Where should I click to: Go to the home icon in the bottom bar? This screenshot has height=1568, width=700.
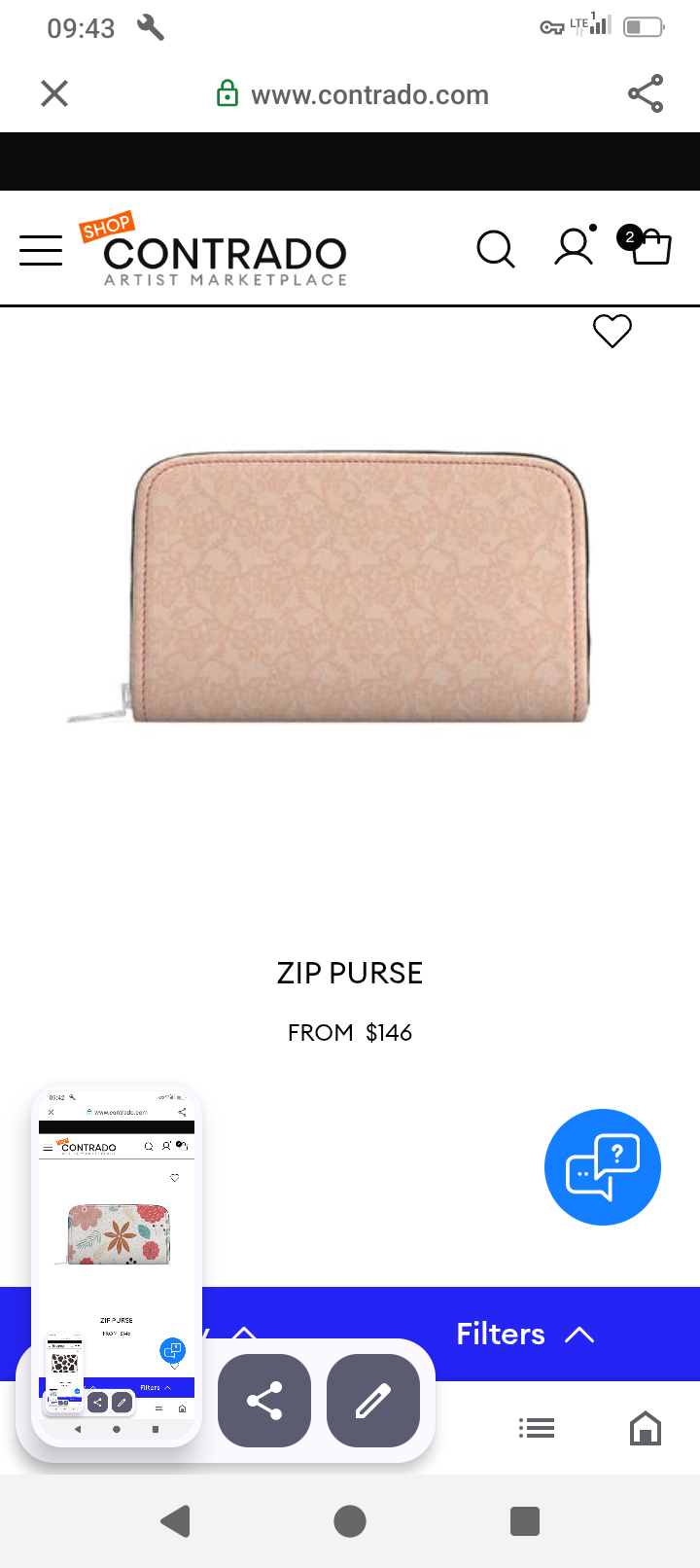tap(646, 1428)
